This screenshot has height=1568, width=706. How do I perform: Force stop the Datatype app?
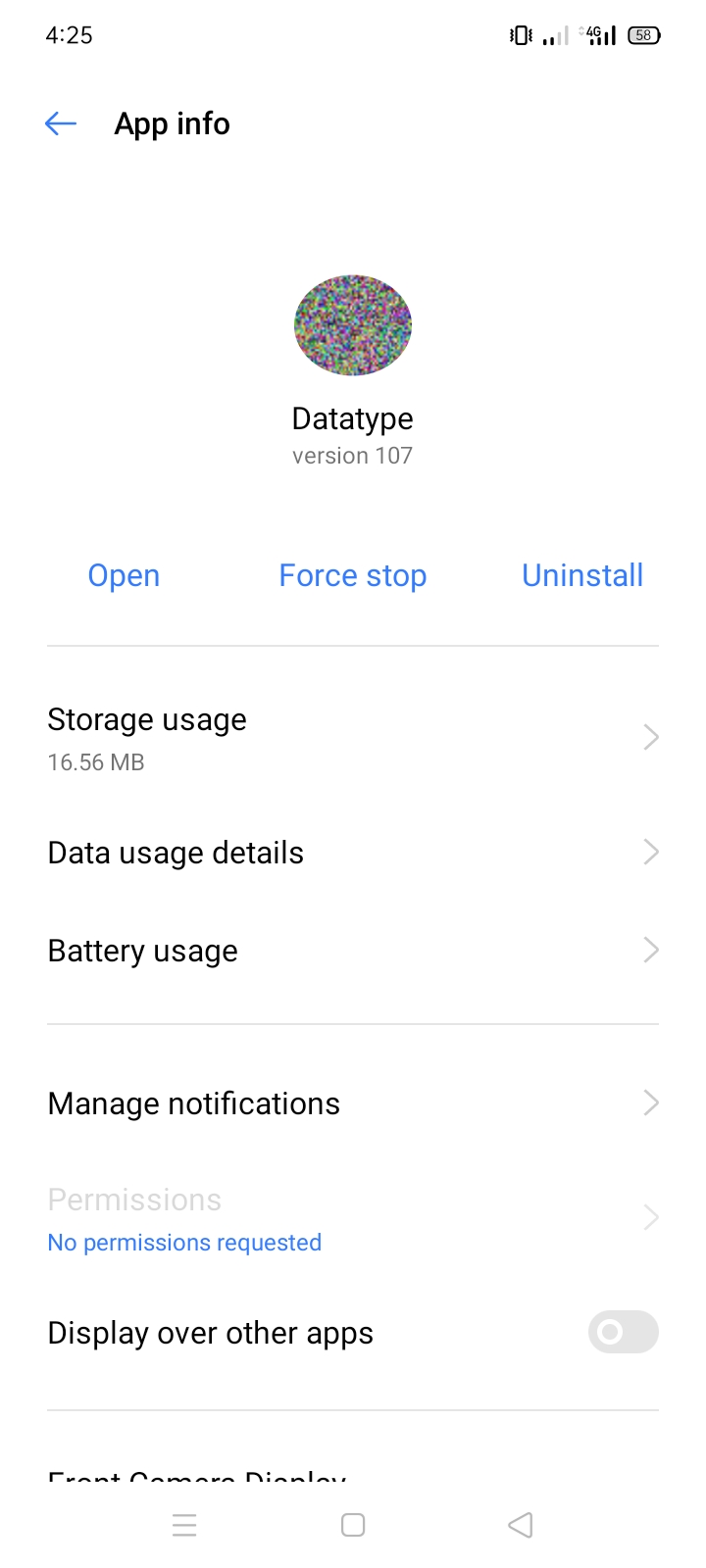click(x=353, y=575)
